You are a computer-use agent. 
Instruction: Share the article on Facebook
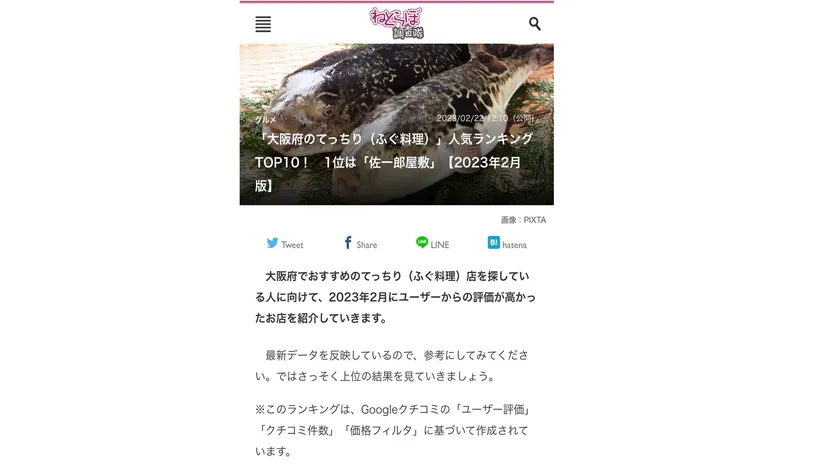click(360, 244)
